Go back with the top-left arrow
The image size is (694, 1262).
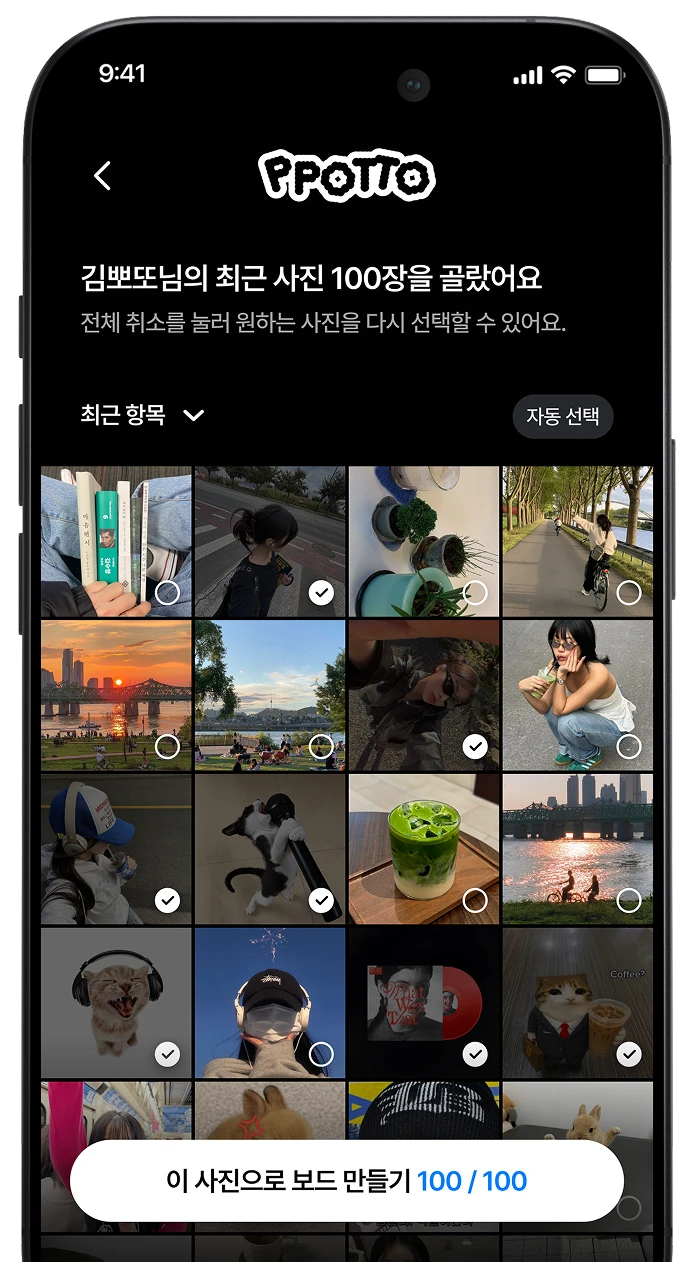[102, 176]
